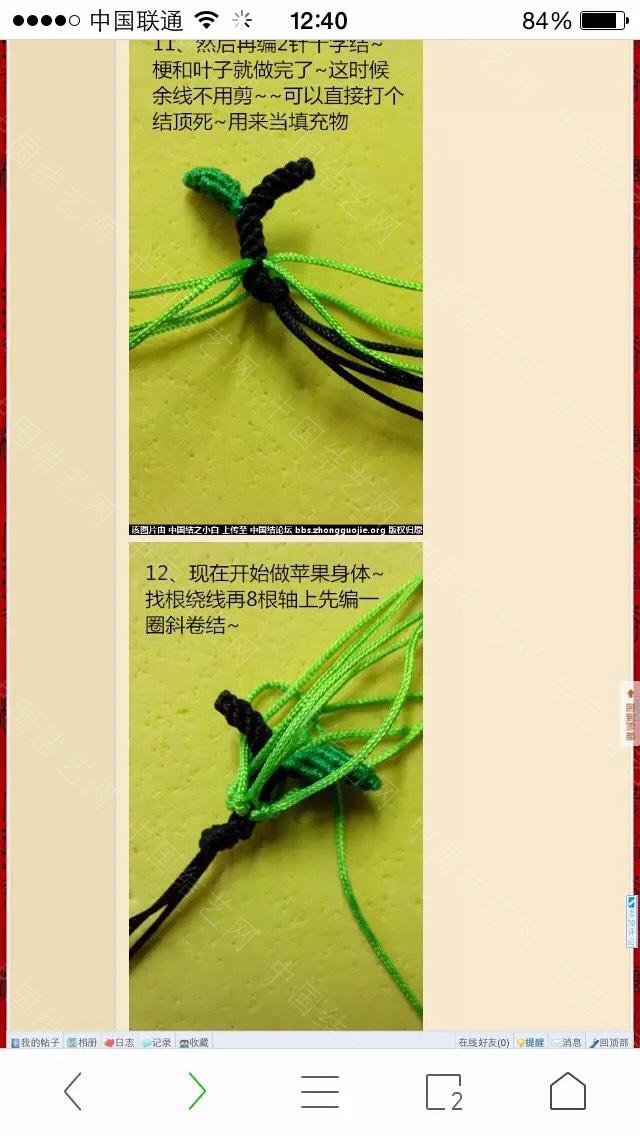The width and height of the screenshot is (640, 1136).
Task: Tap the floating 回到顶部 side button
Action: [629, 714]
